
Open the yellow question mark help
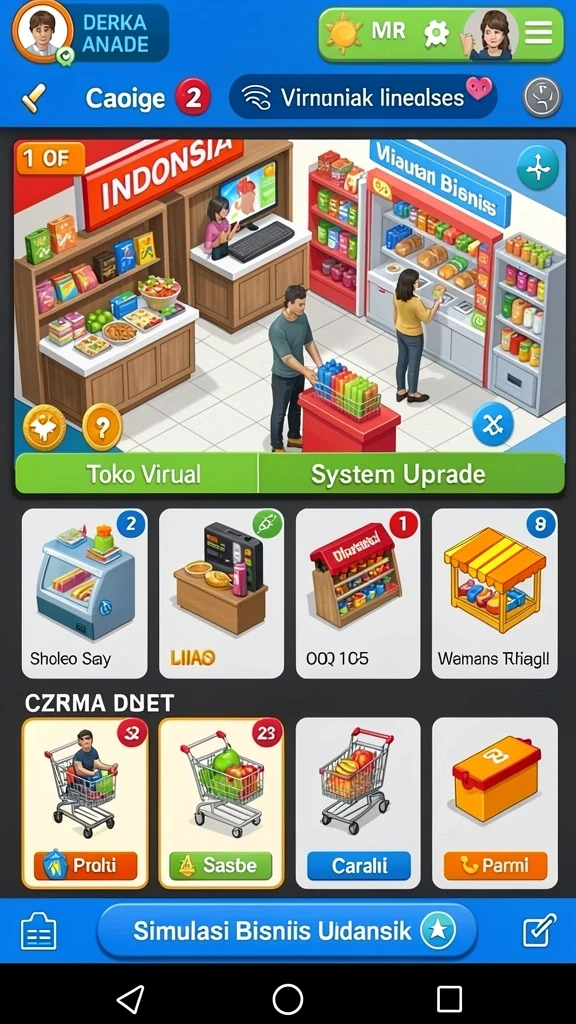pyautogui.click(x=102, y=428)
